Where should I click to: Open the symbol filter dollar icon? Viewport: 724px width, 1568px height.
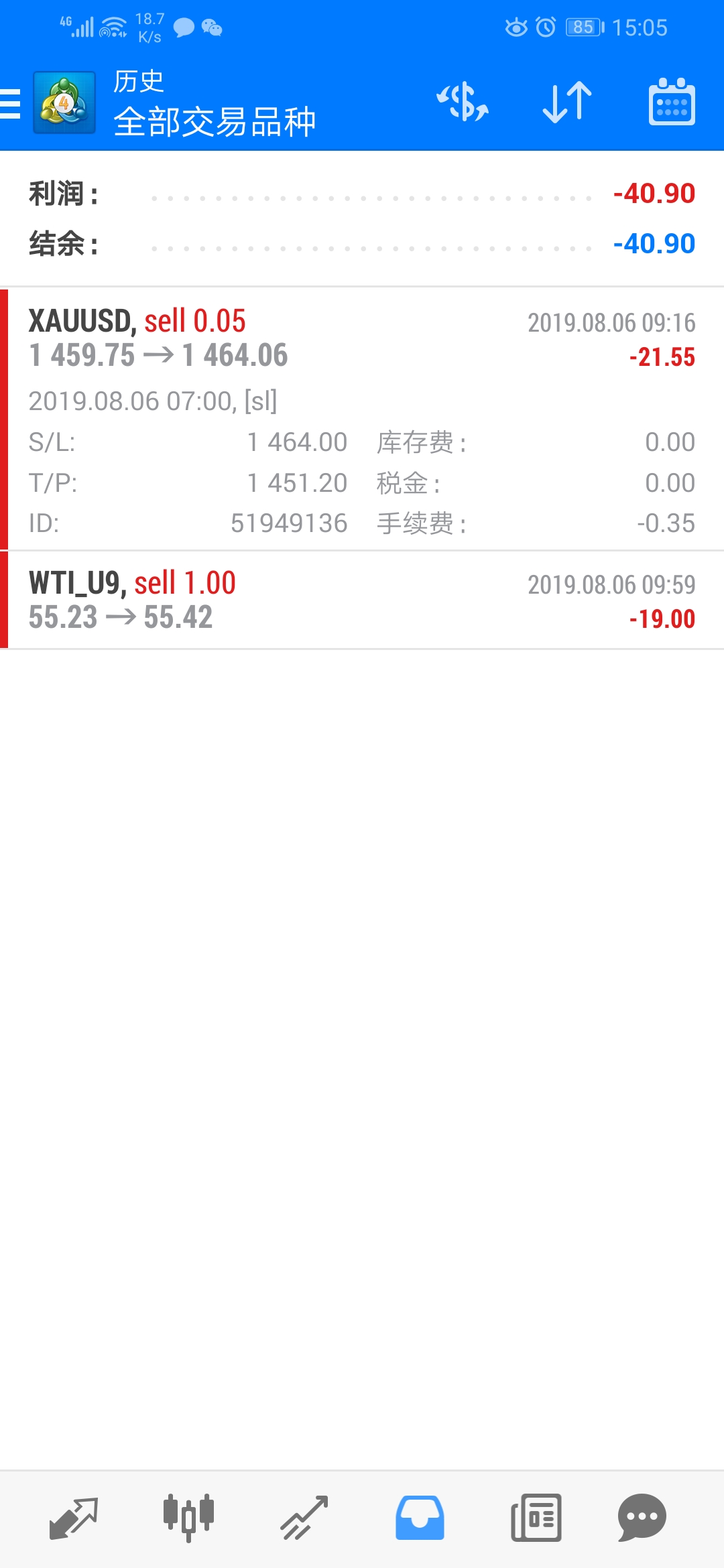tap(463, 103)
